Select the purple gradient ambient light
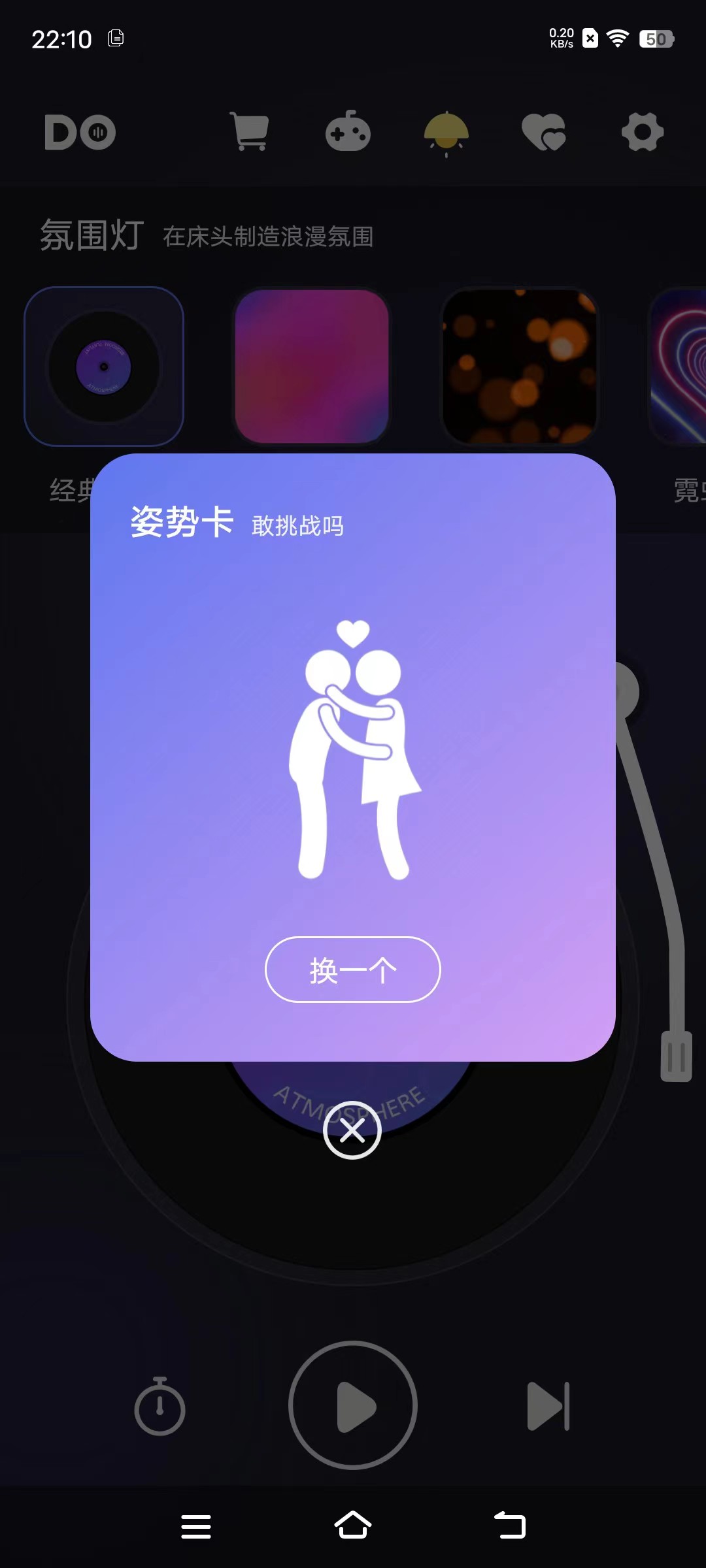This screenshot has height=1568, width=706. click(x=312, y=367)
